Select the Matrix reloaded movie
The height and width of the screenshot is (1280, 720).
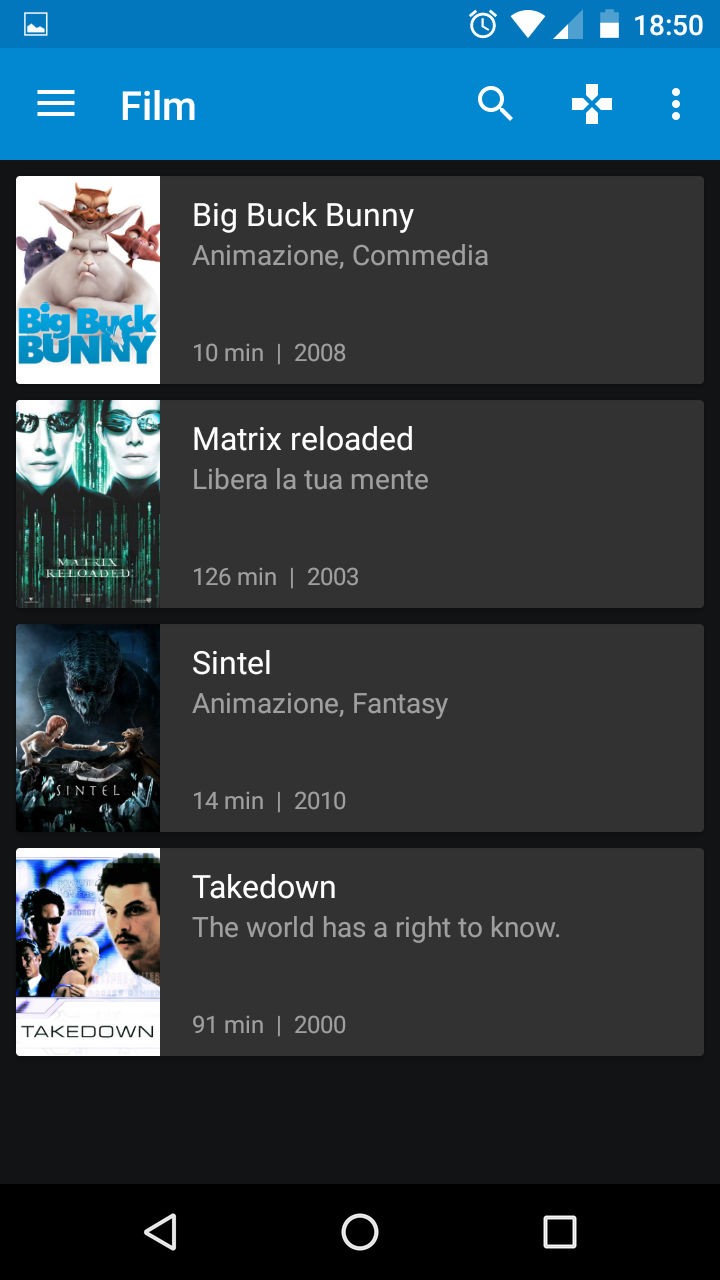point(360,504)
